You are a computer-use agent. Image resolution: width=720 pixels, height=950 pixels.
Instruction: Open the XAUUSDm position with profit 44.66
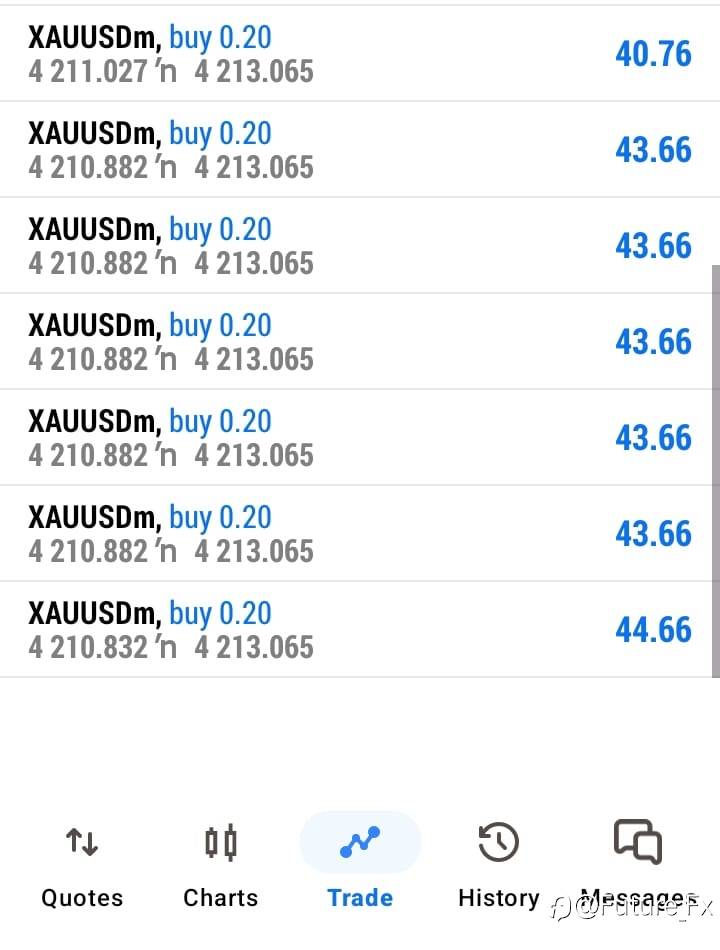point(360,629)
